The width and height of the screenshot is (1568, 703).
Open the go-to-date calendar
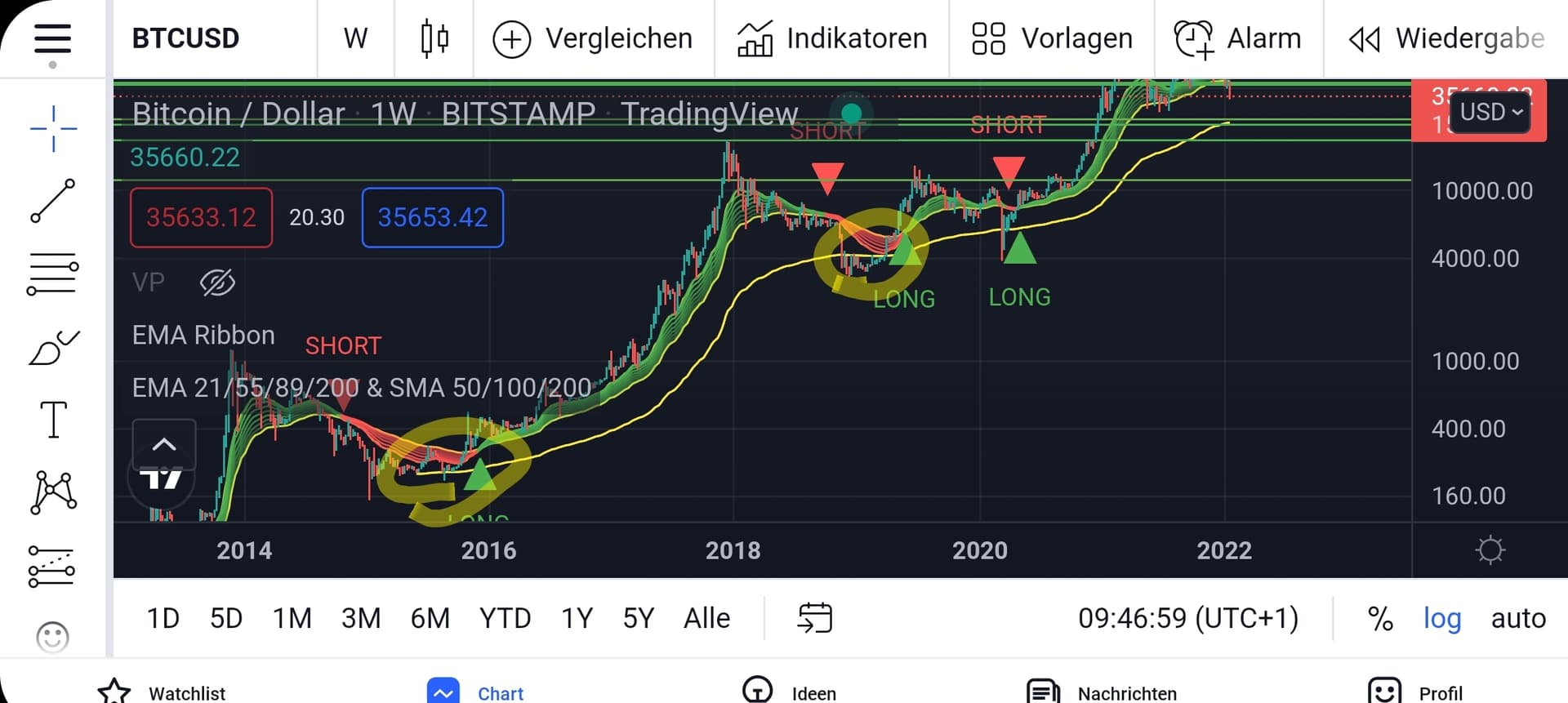point(814,618)
